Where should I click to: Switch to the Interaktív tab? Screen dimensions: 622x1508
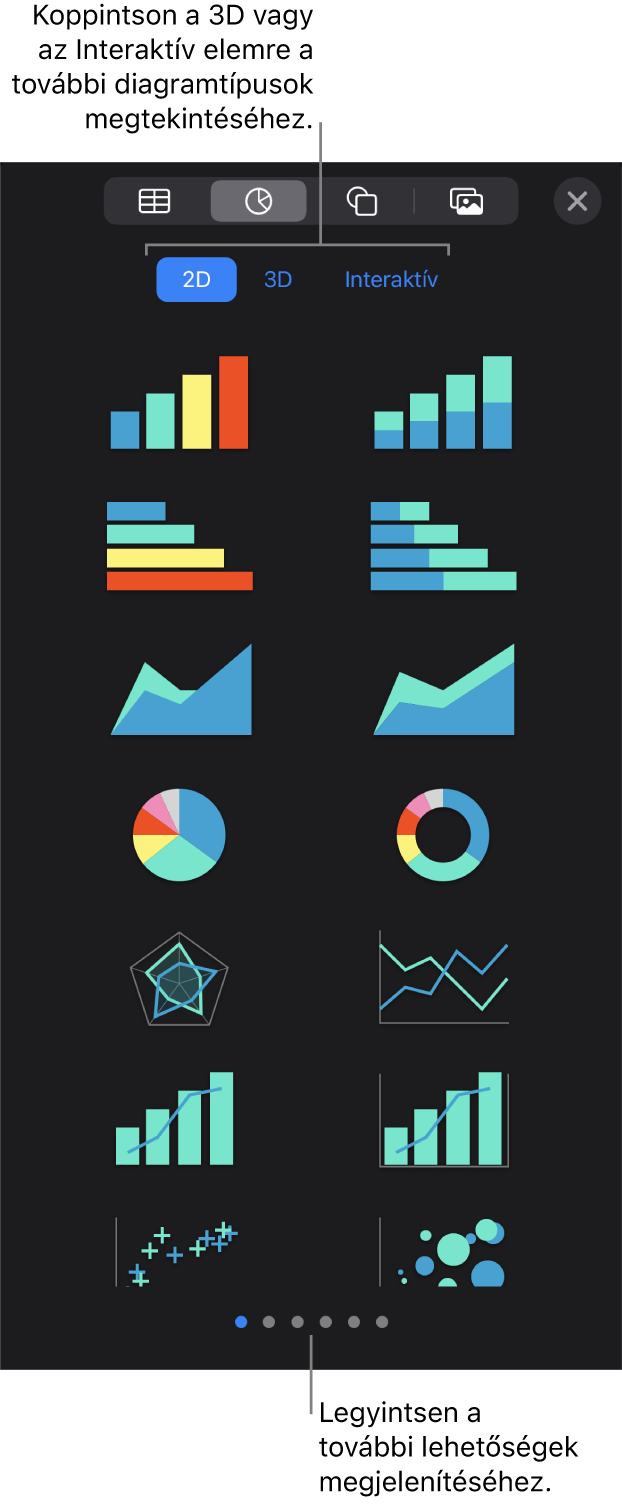coord(391,280)
